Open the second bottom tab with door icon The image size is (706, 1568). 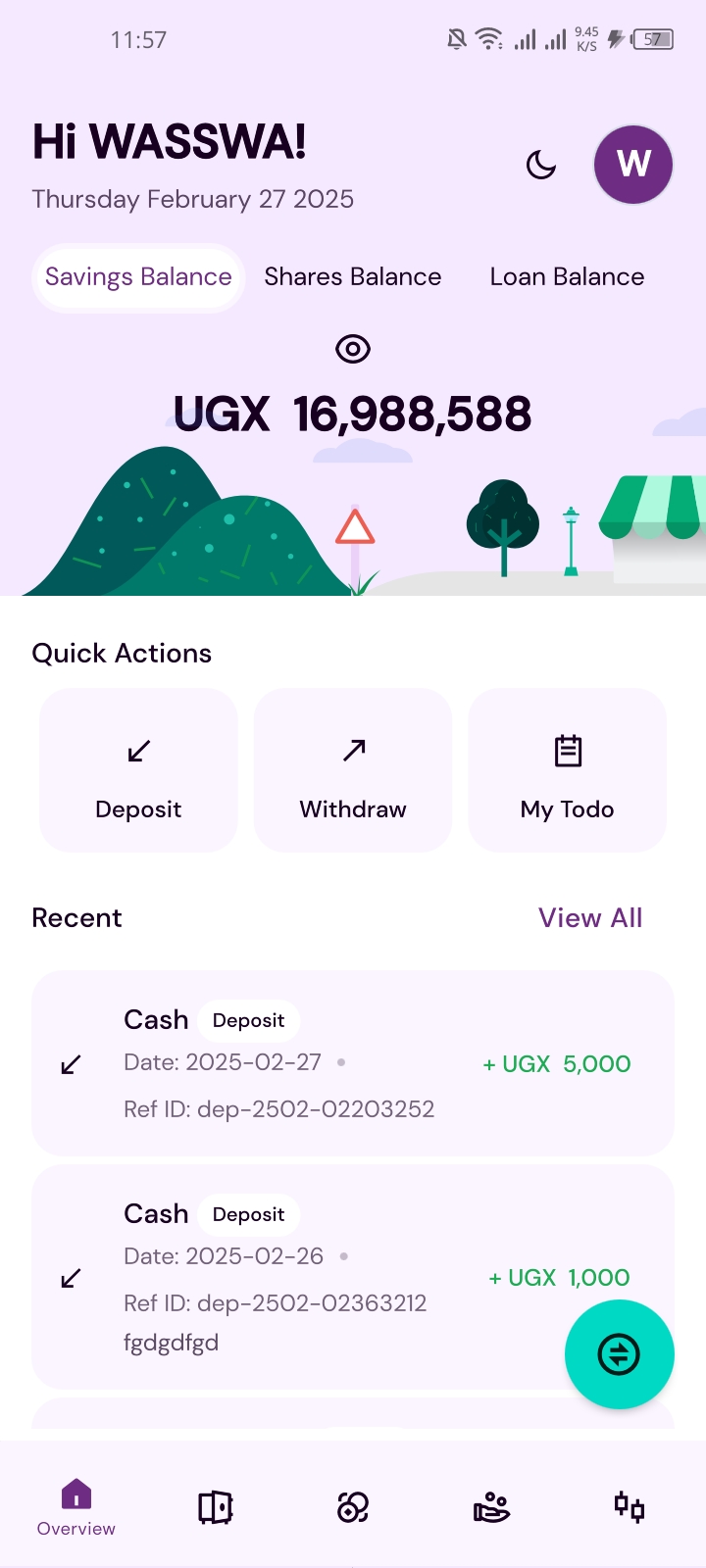216,1507
